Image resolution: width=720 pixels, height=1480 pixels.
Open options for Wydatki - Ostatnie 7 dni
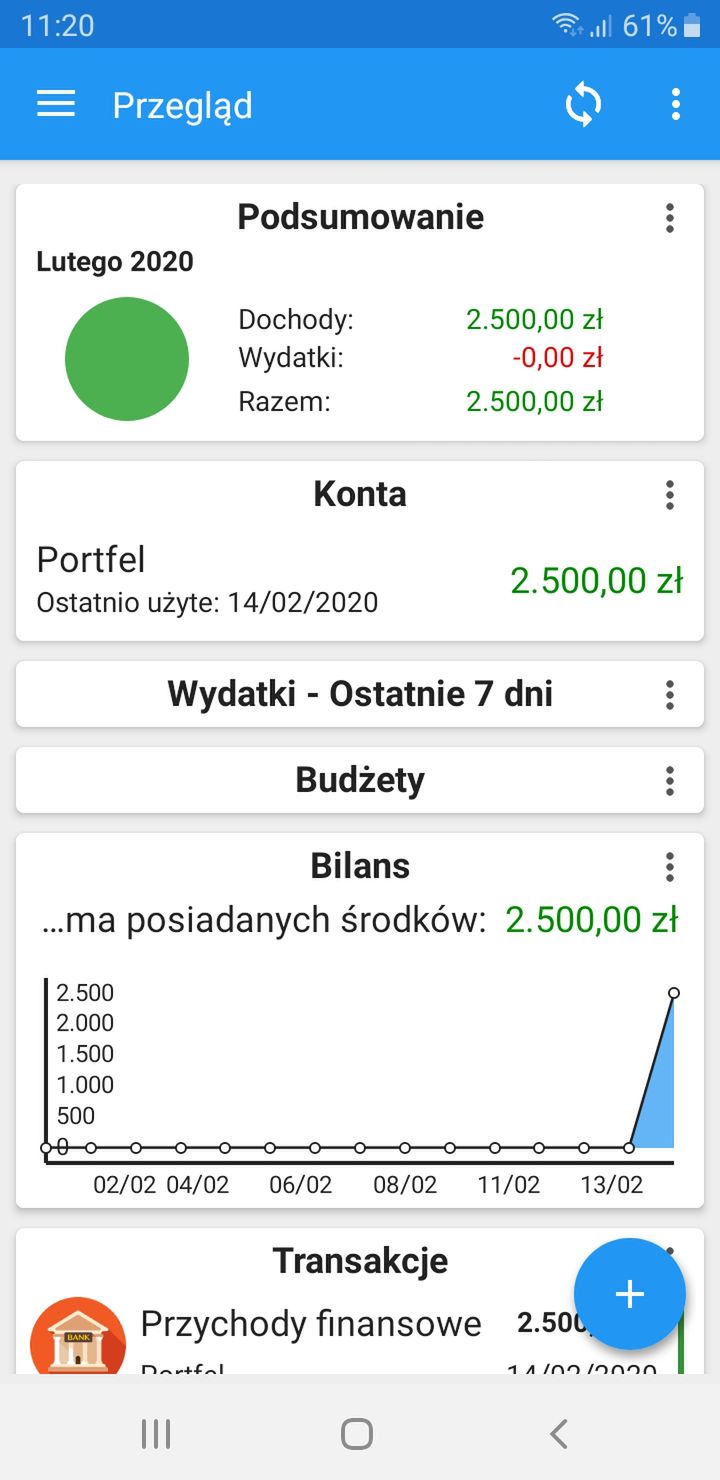(x=670, y=694)
